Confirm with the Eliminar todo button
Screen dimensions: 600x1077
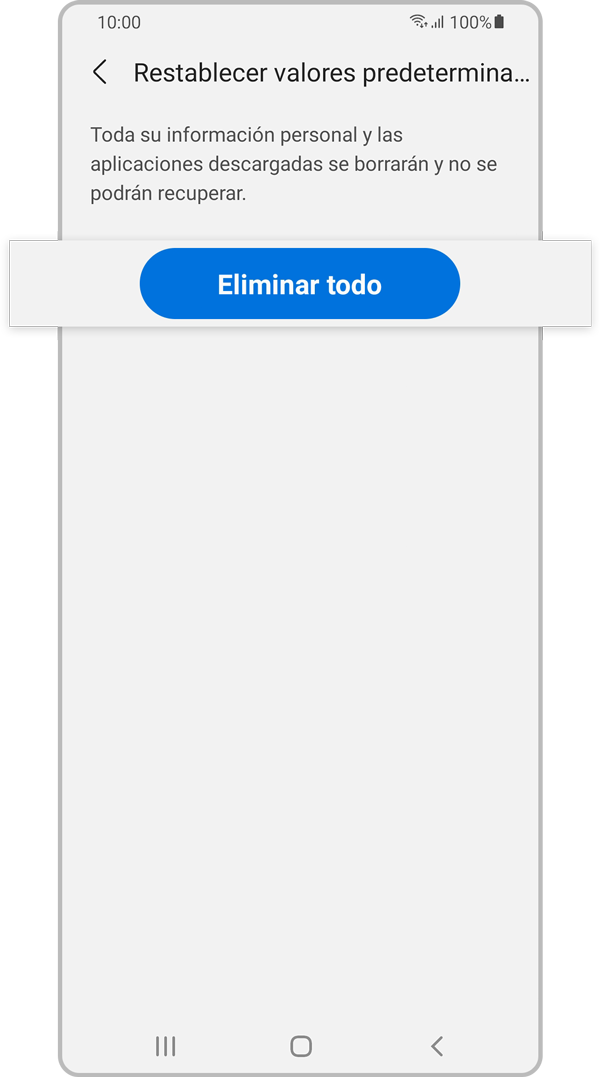pos(299,284)
